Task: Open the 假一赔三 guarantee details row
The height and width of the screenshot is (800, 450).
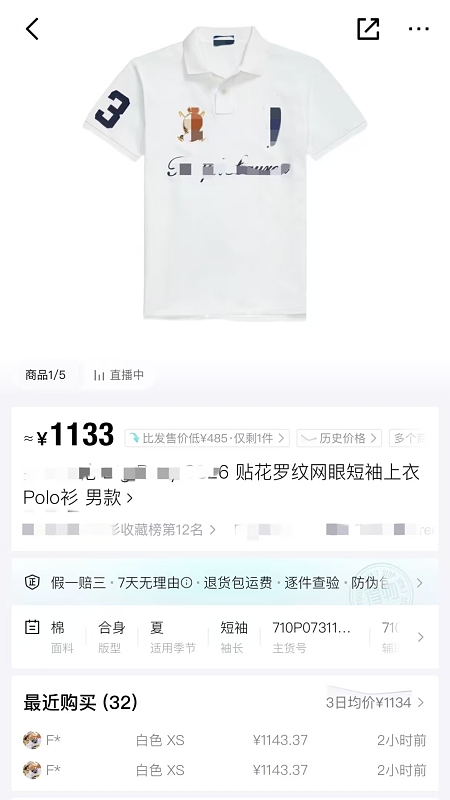Action: coord(224,582)
